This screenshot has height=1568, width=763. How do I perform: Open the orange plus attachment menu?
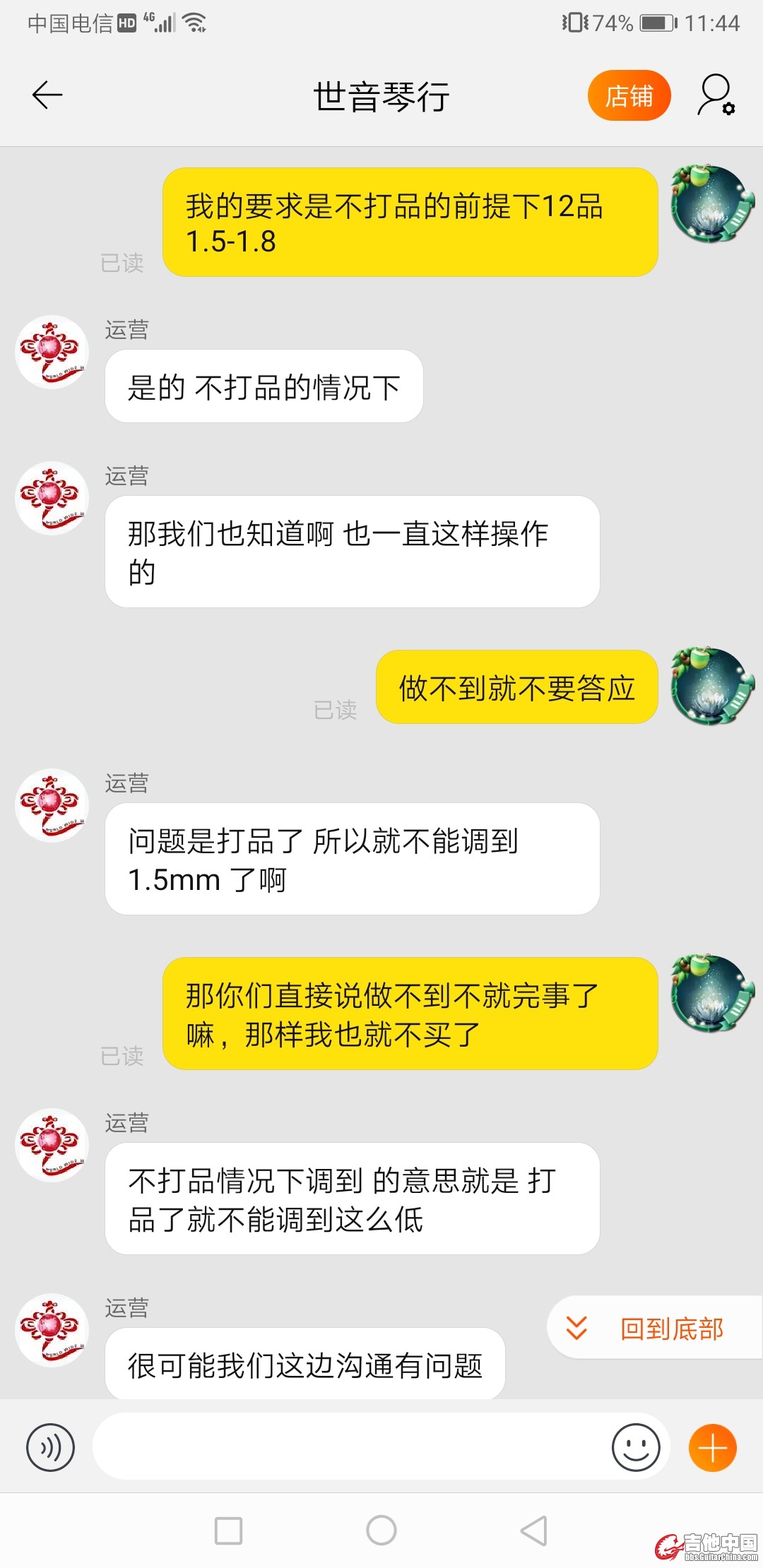[x=712, y=1447]
